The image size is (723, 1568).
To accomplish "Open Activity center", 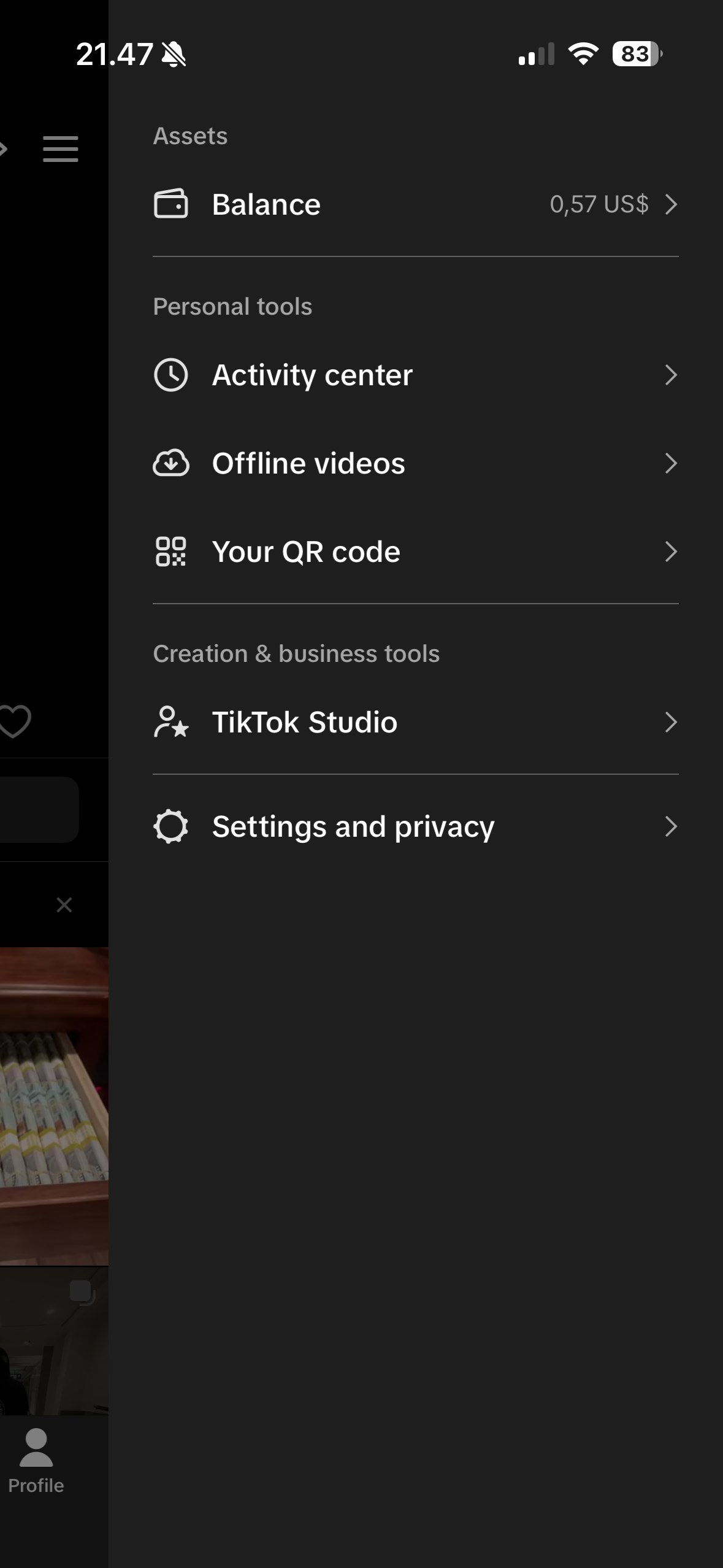I will click(x=416, y=375).
